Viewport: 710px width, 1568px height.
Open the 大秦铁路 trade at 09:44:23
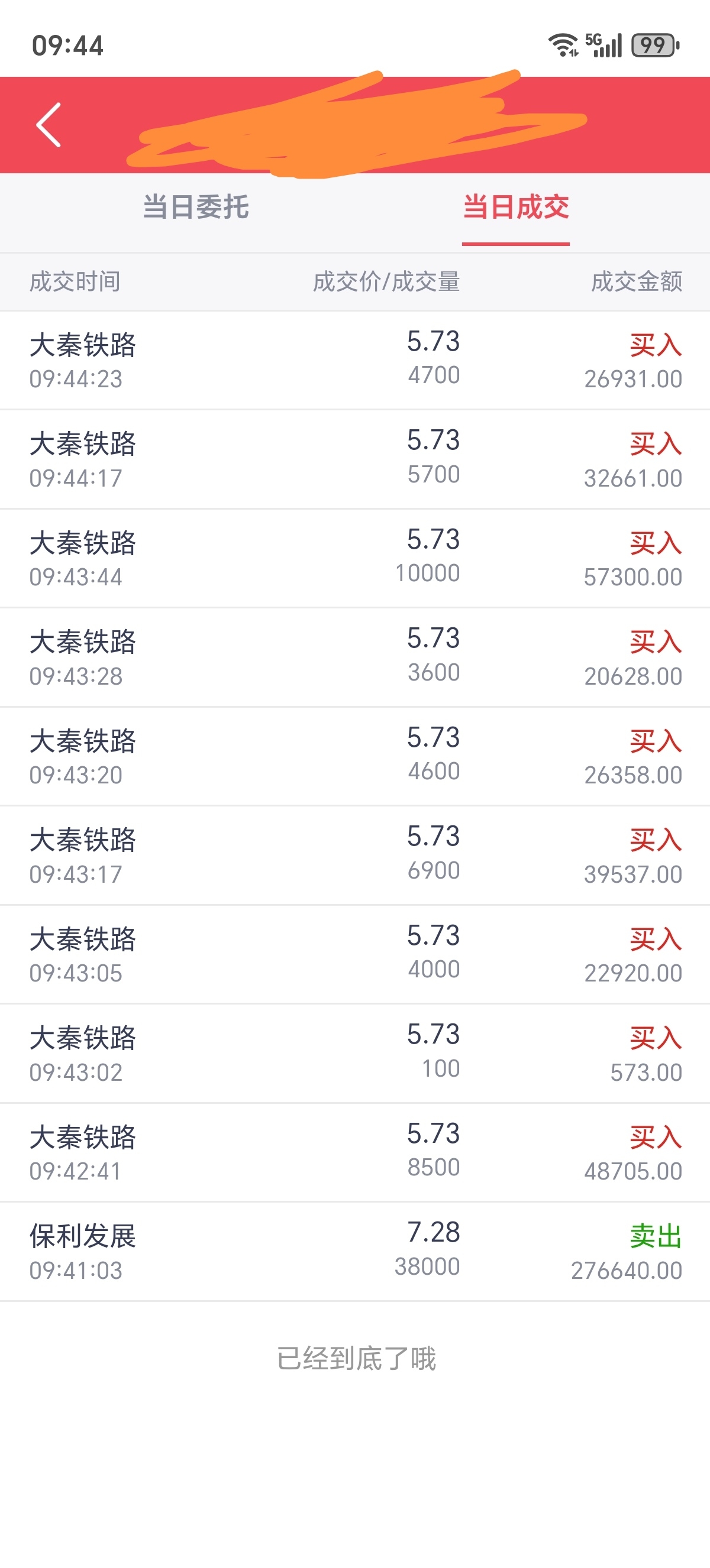(x=355, y=360)
